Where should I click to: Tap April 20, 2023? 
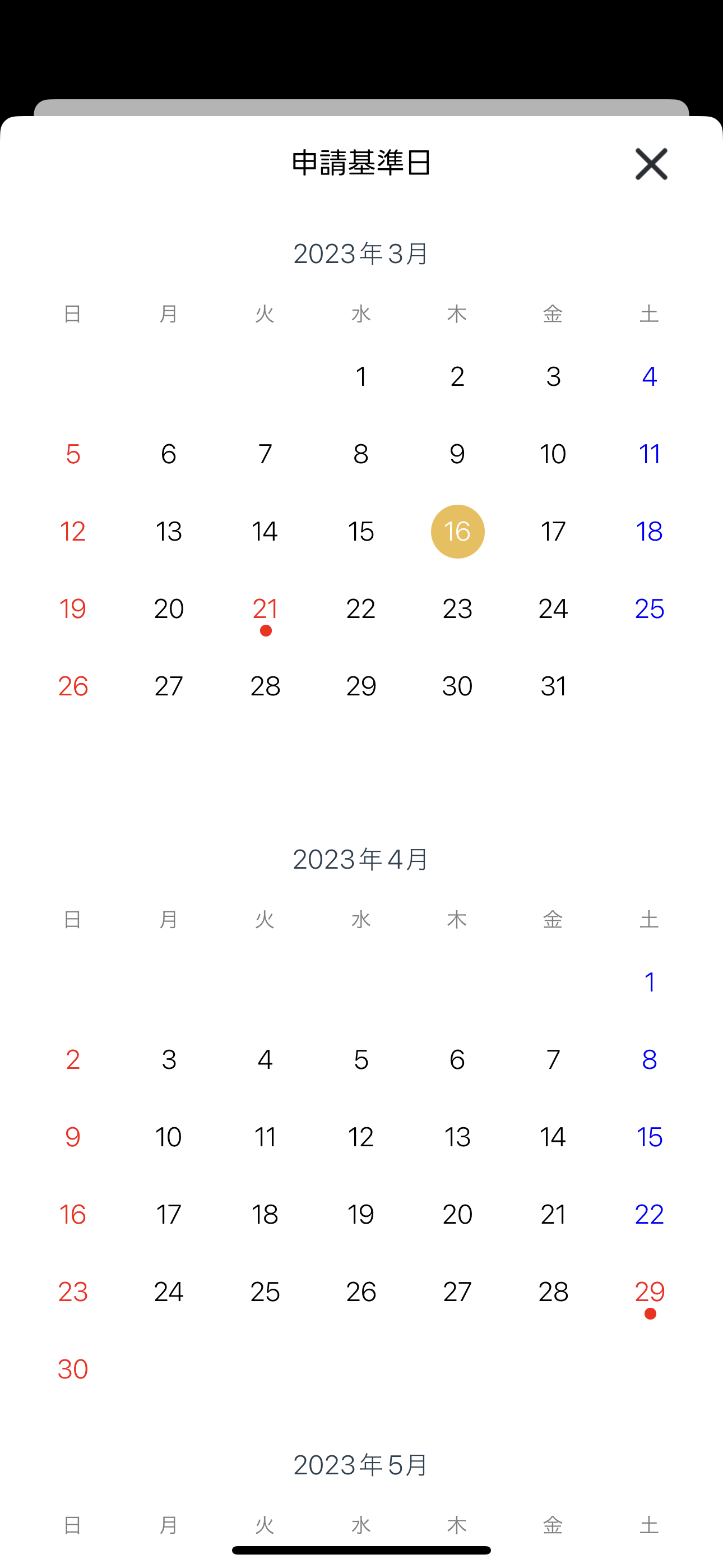[x=458, y=1214]
